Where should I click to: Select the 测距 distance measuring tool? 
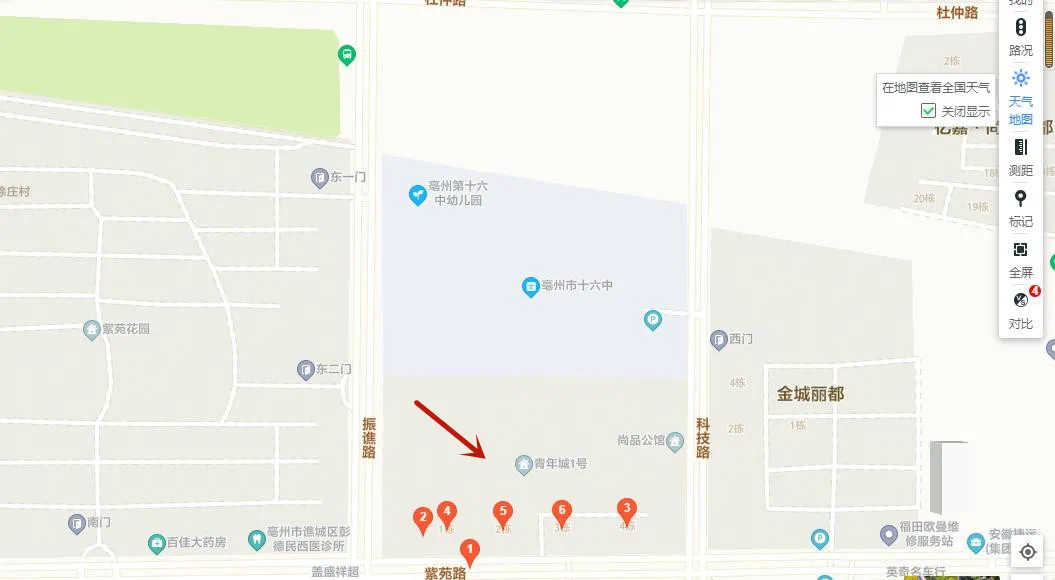pos(1020,157)
